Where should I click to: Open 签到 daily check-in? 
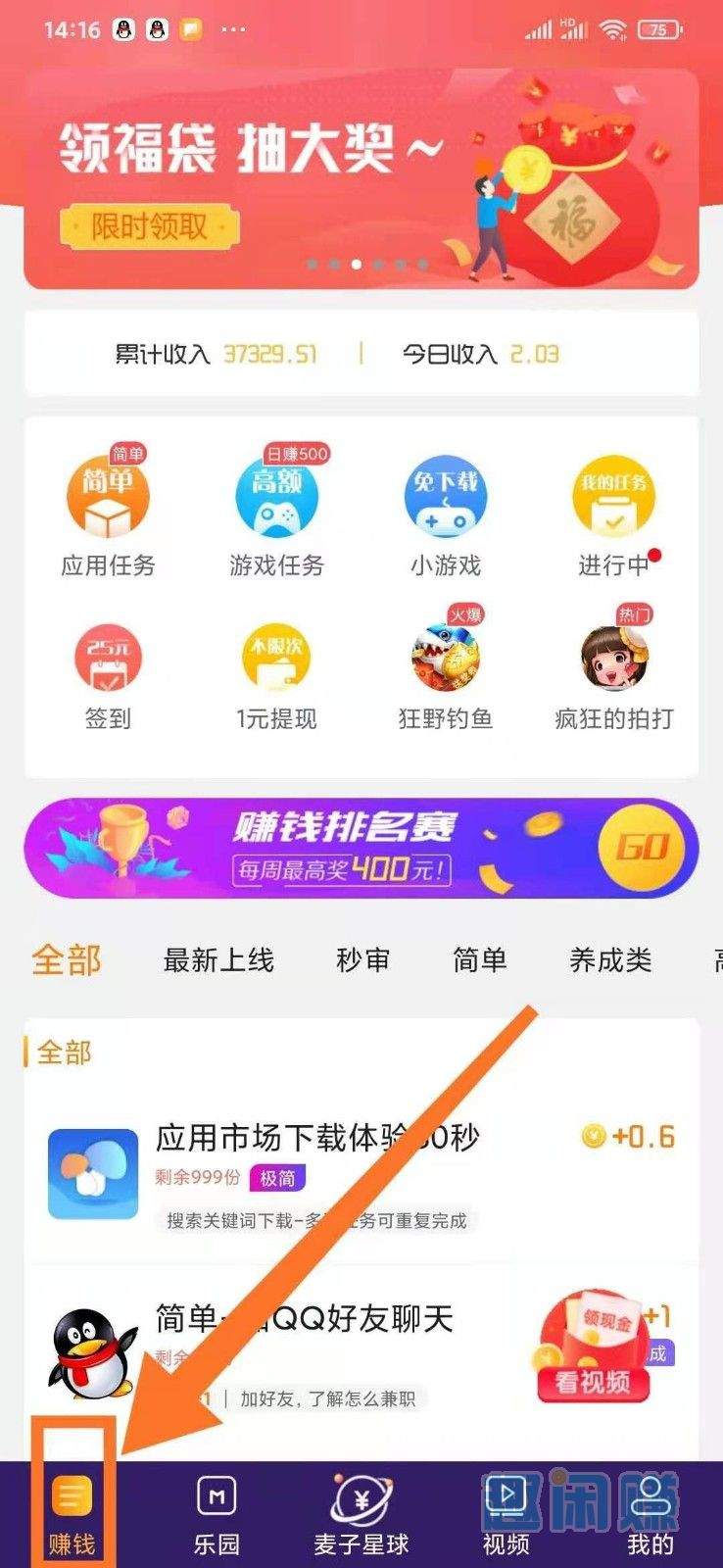(108, 676)
